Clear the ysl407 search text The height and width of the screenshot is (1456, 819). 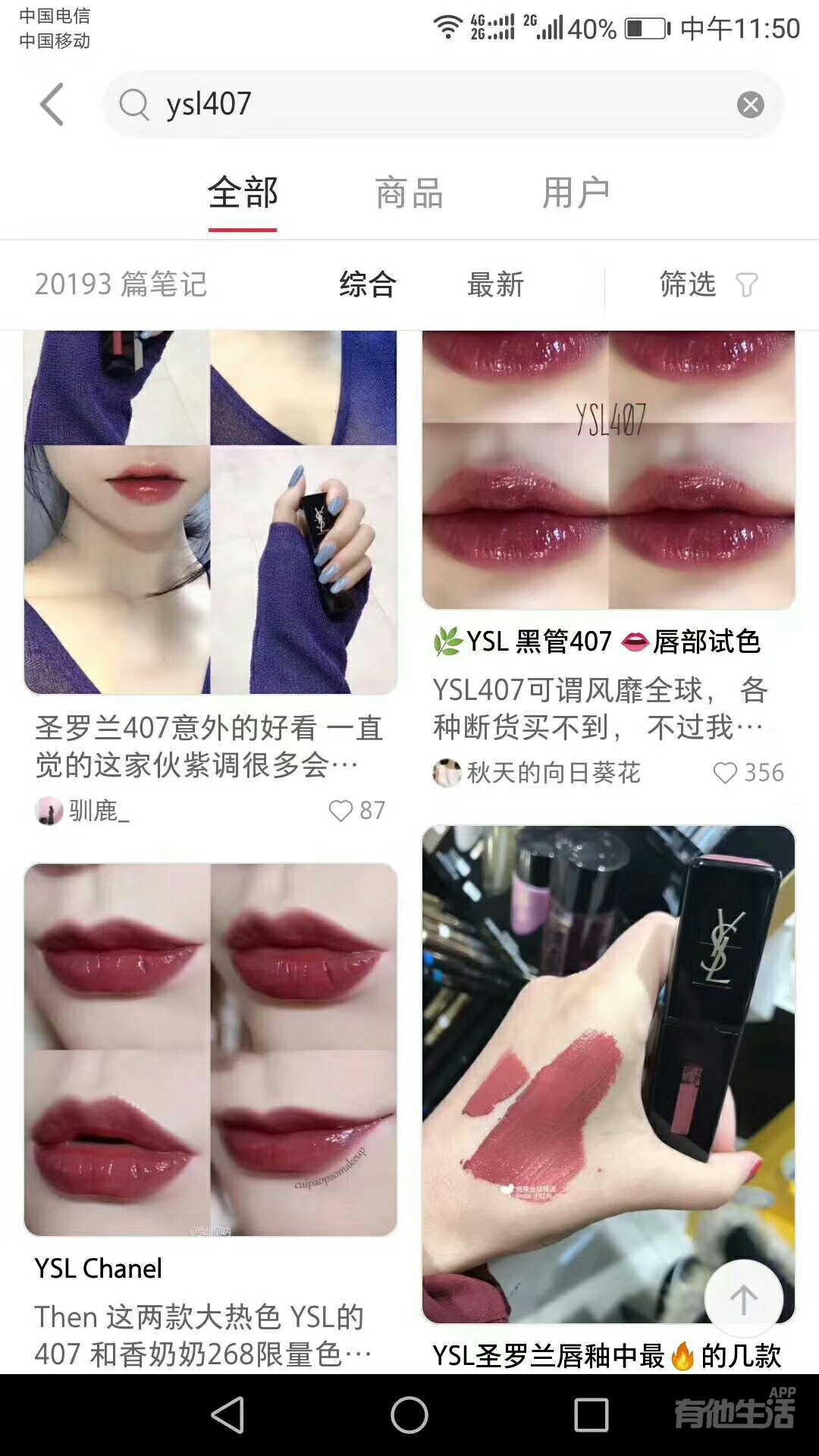[x=750, y=105]
